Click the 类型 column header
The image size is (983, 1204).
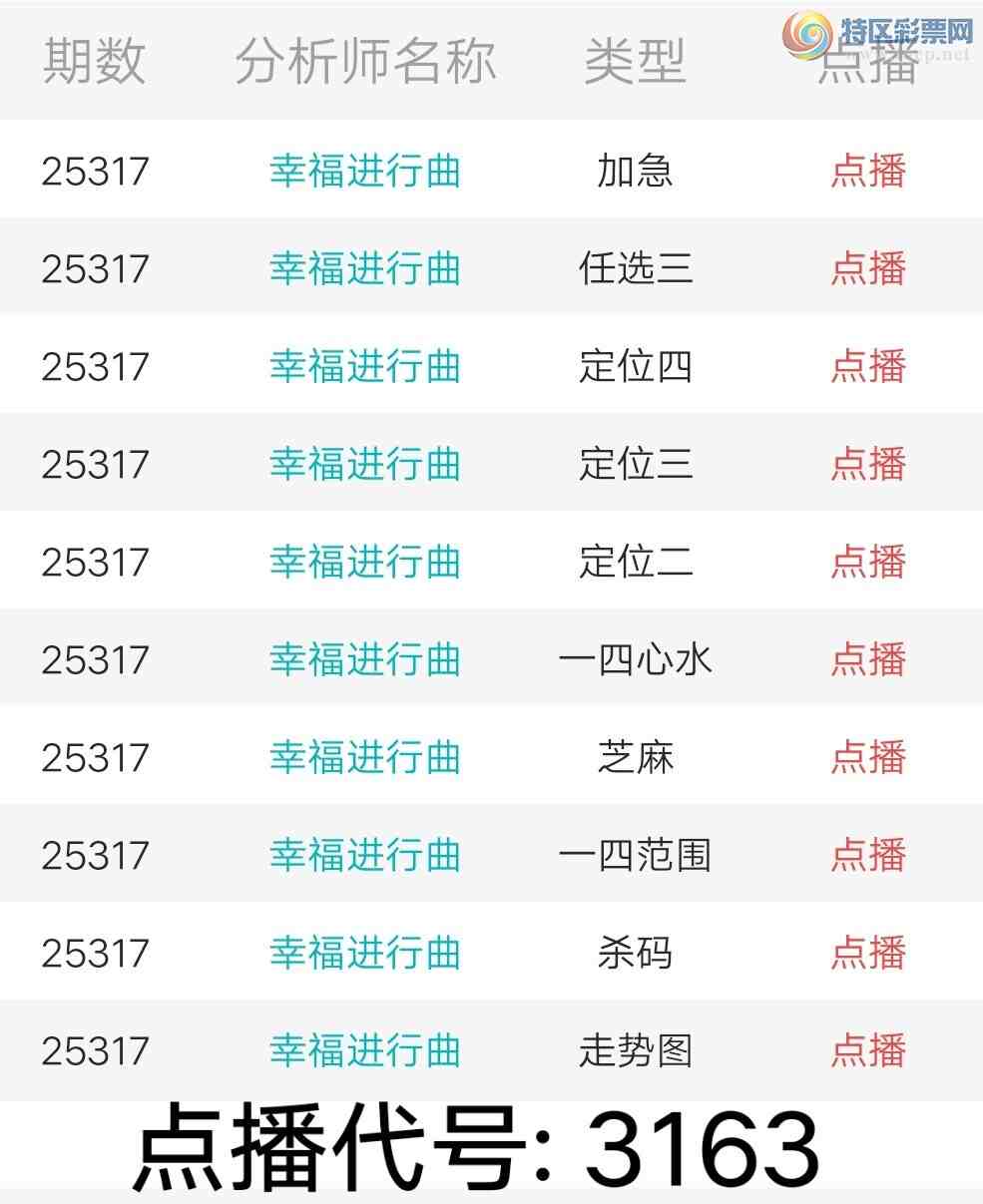(x=636, y=62)
